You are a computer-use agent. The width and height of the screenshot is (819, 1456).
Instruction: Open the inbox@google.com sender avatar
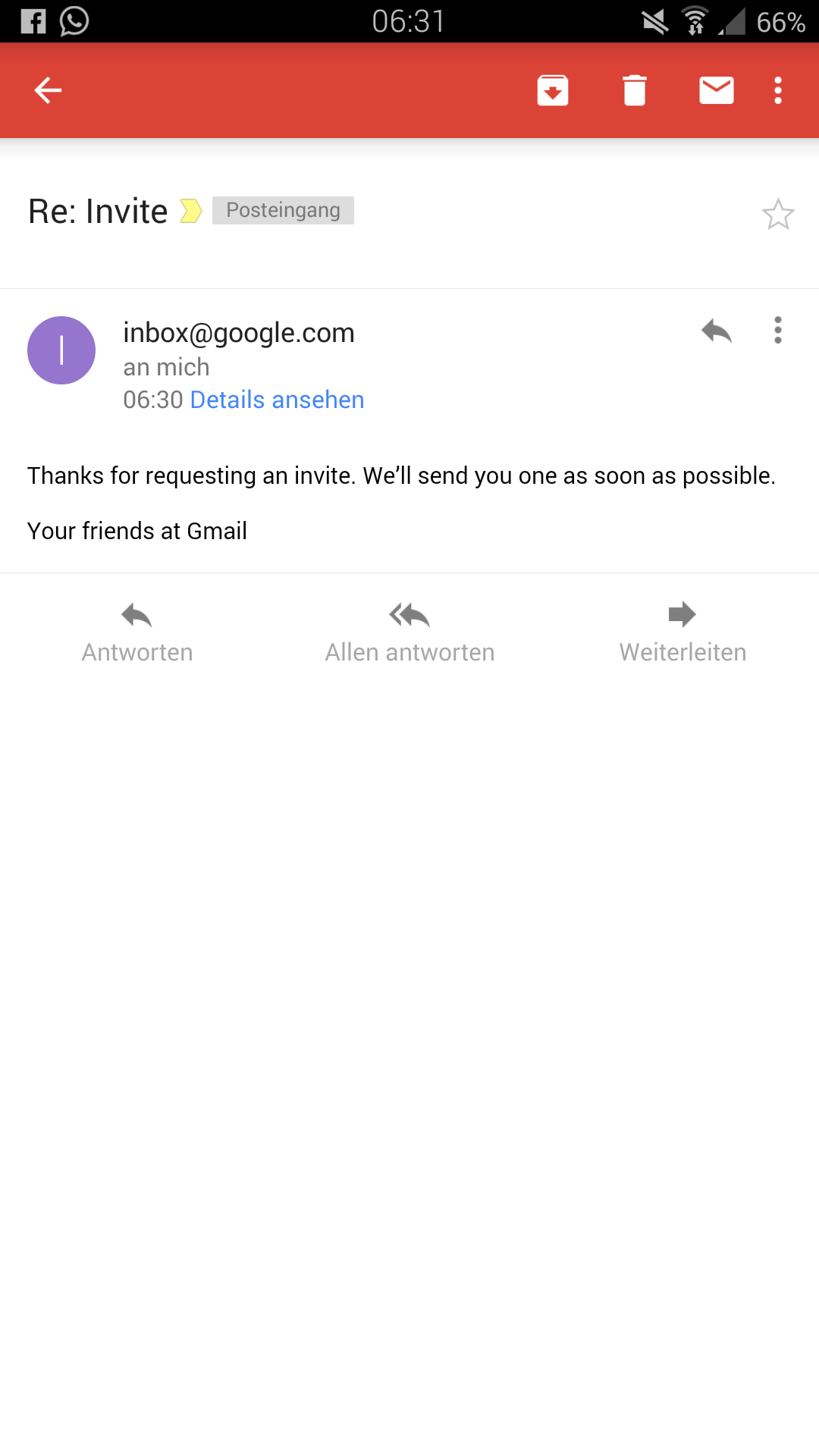(61, 350)
